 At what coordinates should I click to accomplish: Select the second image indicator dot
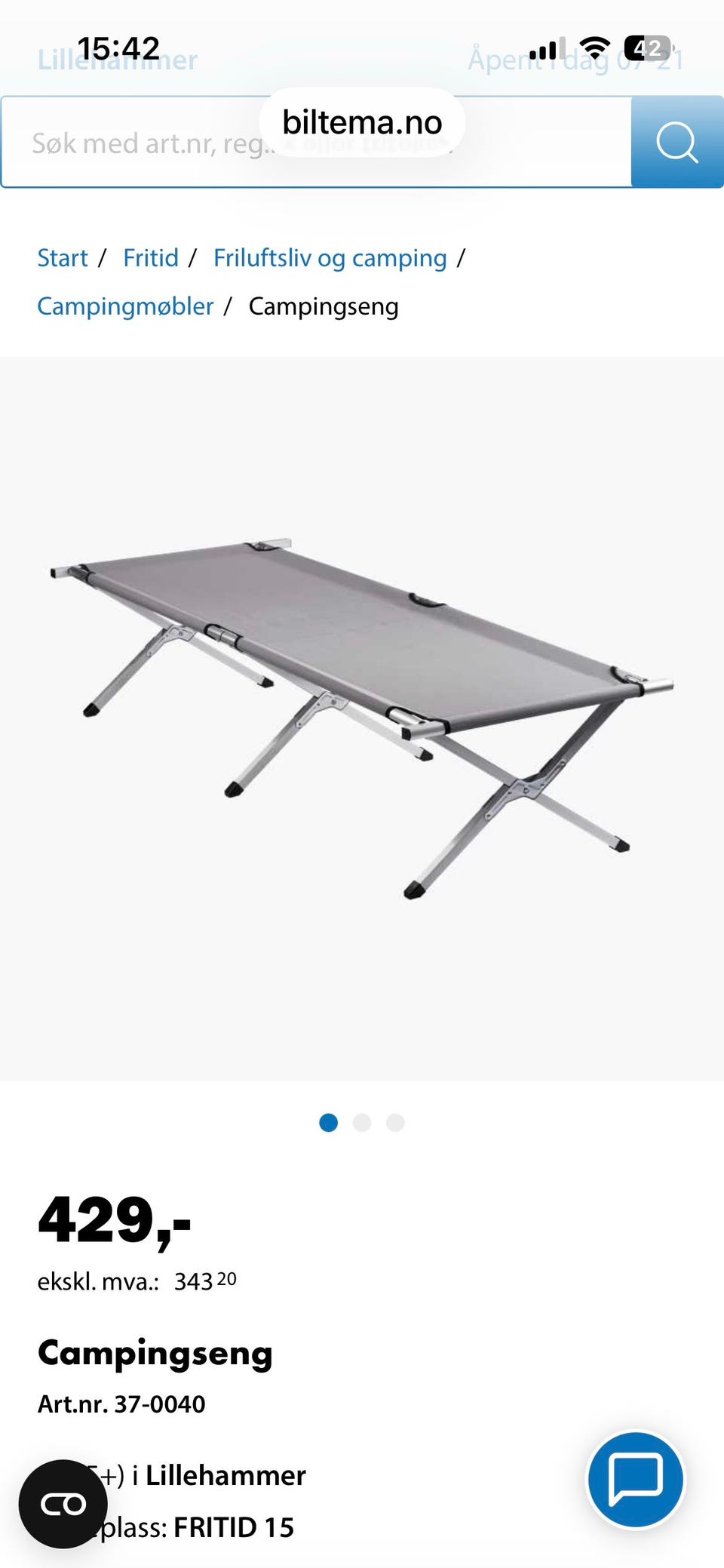pos(362,1123)
